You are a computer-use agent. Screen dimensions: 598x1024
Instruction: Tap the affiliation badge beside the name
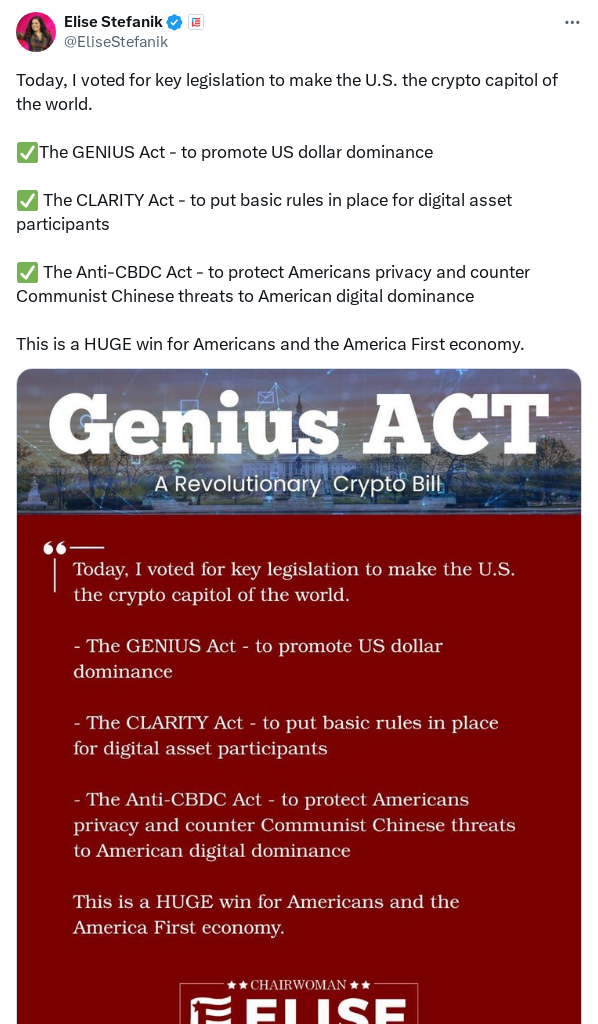click(x=196, y=23)
